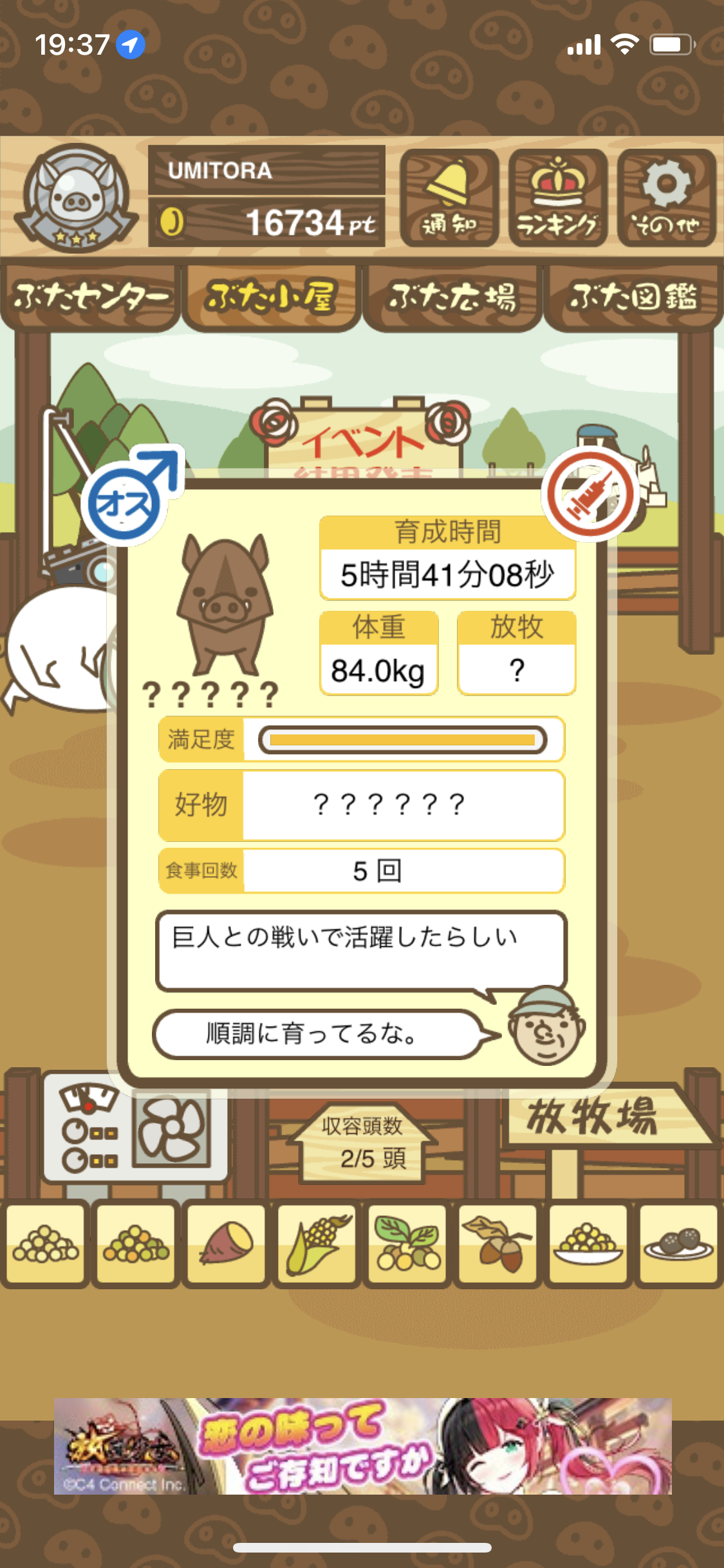Open the ランキング crown button

558,198
